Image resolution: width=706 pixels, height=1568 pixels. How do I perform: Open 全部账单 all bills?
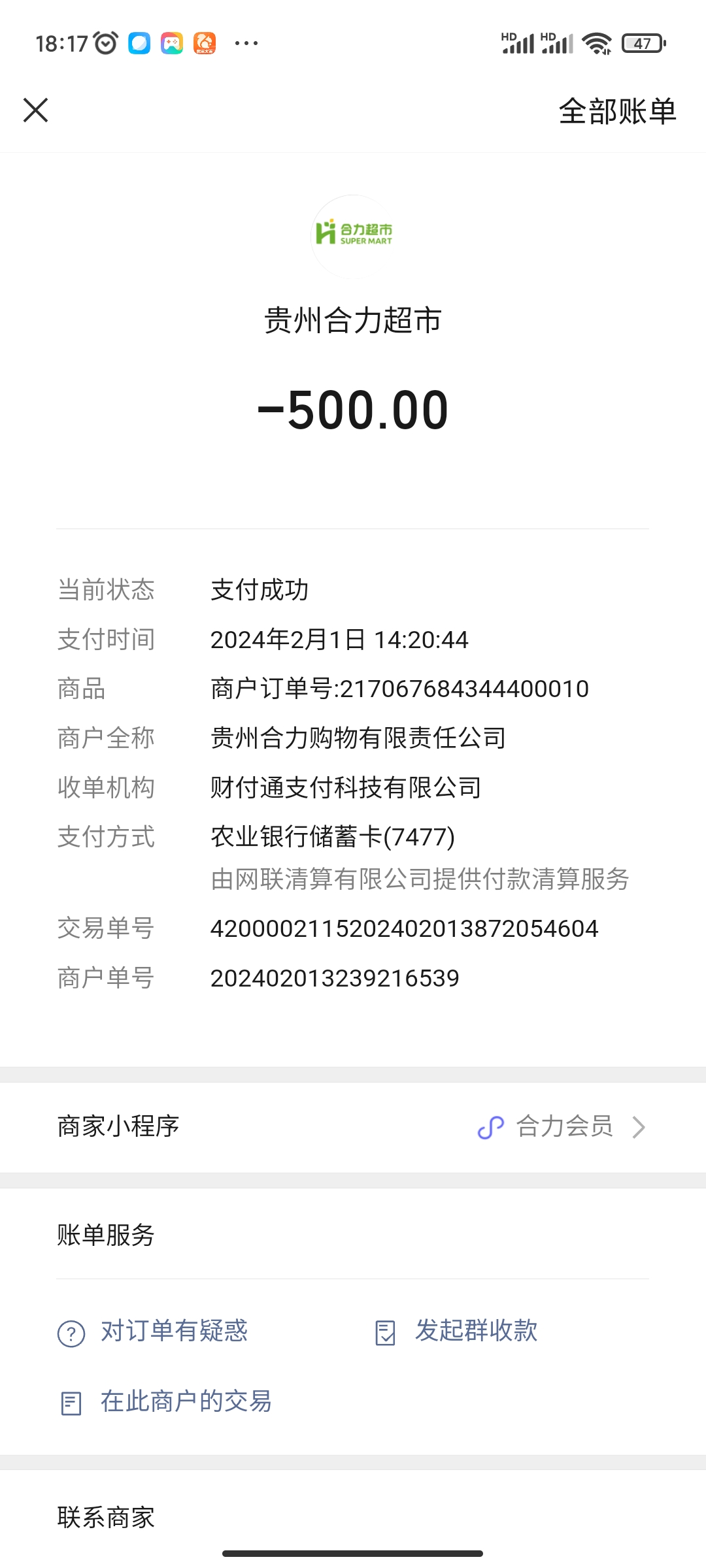click(x=616, y=111)
